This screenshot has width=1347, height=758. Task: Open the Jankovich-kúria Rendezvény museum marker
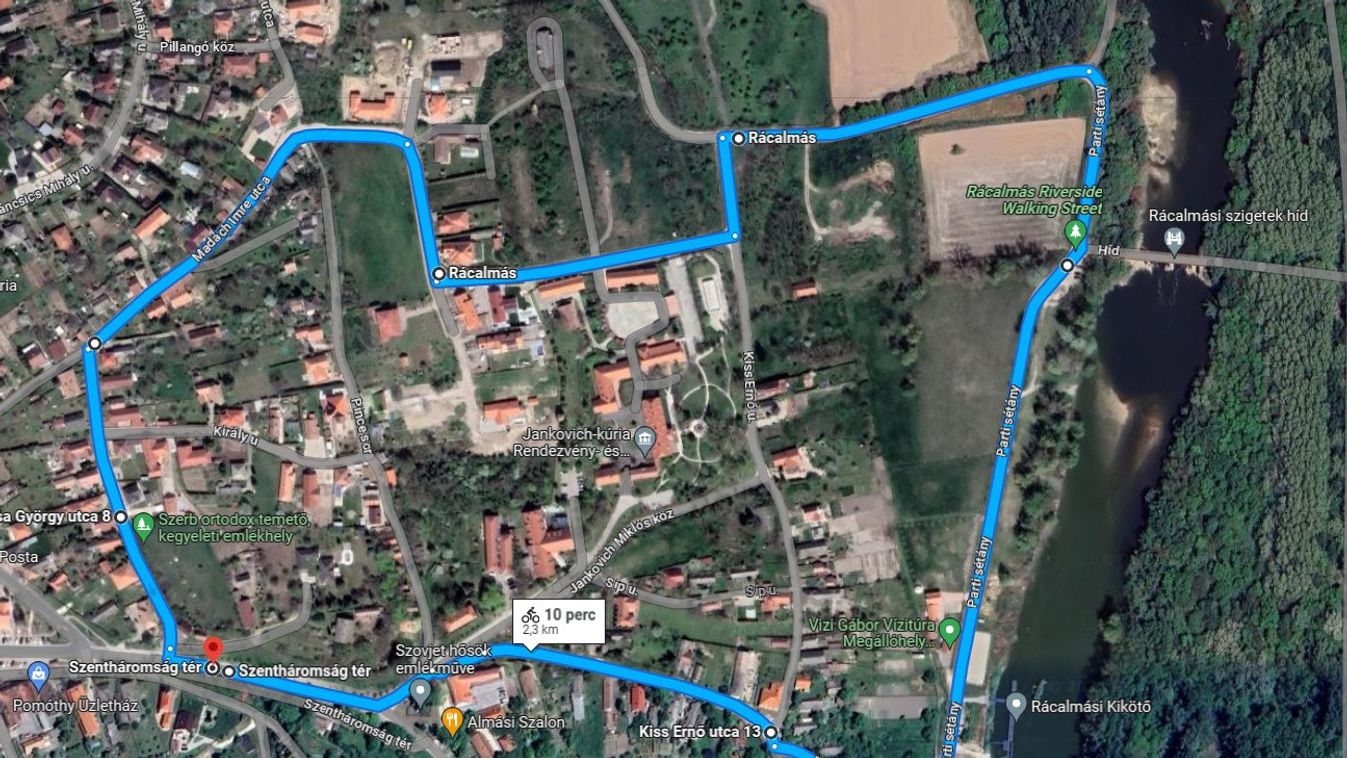645,441
